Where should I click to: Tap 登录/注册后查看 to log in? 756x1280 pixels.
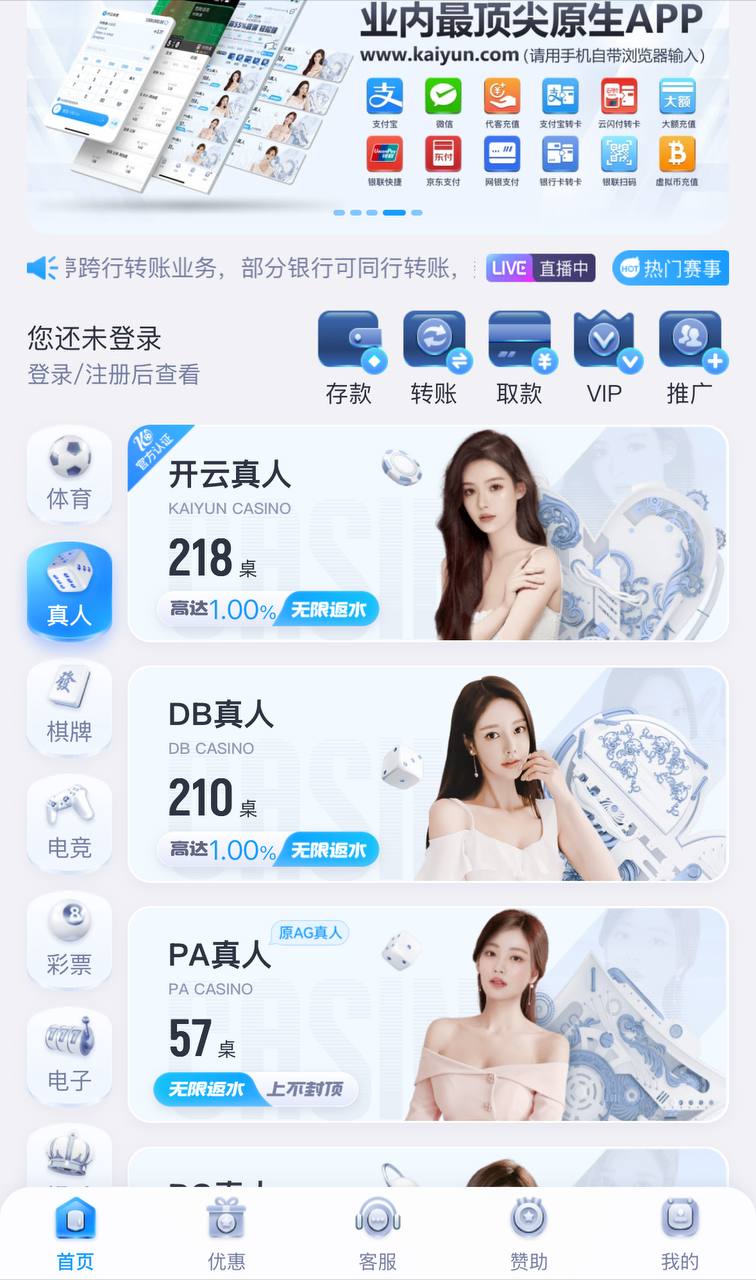[114, 375]
